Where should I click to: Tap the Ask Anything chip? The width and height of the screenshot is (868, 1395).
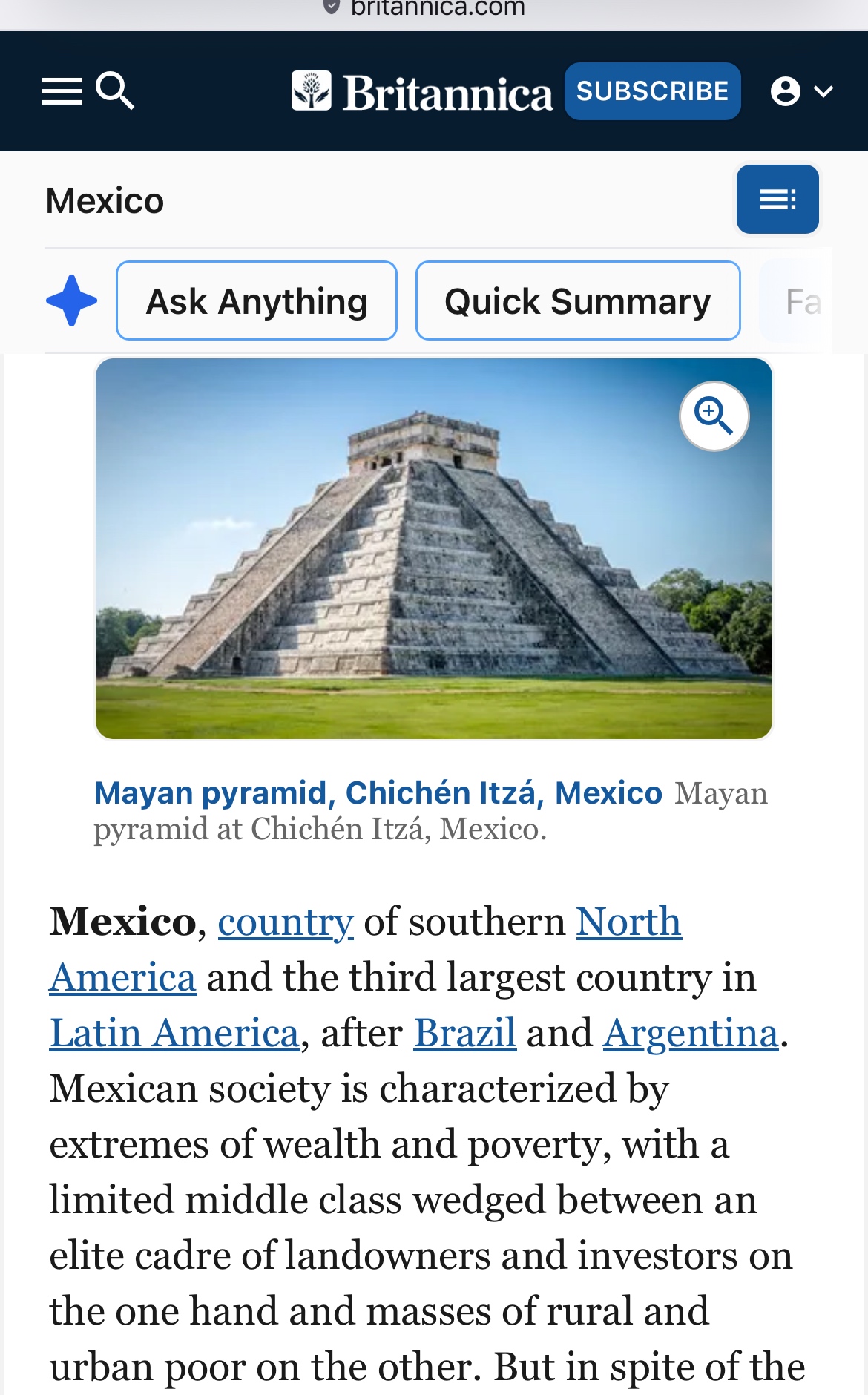tap(257, 301)
